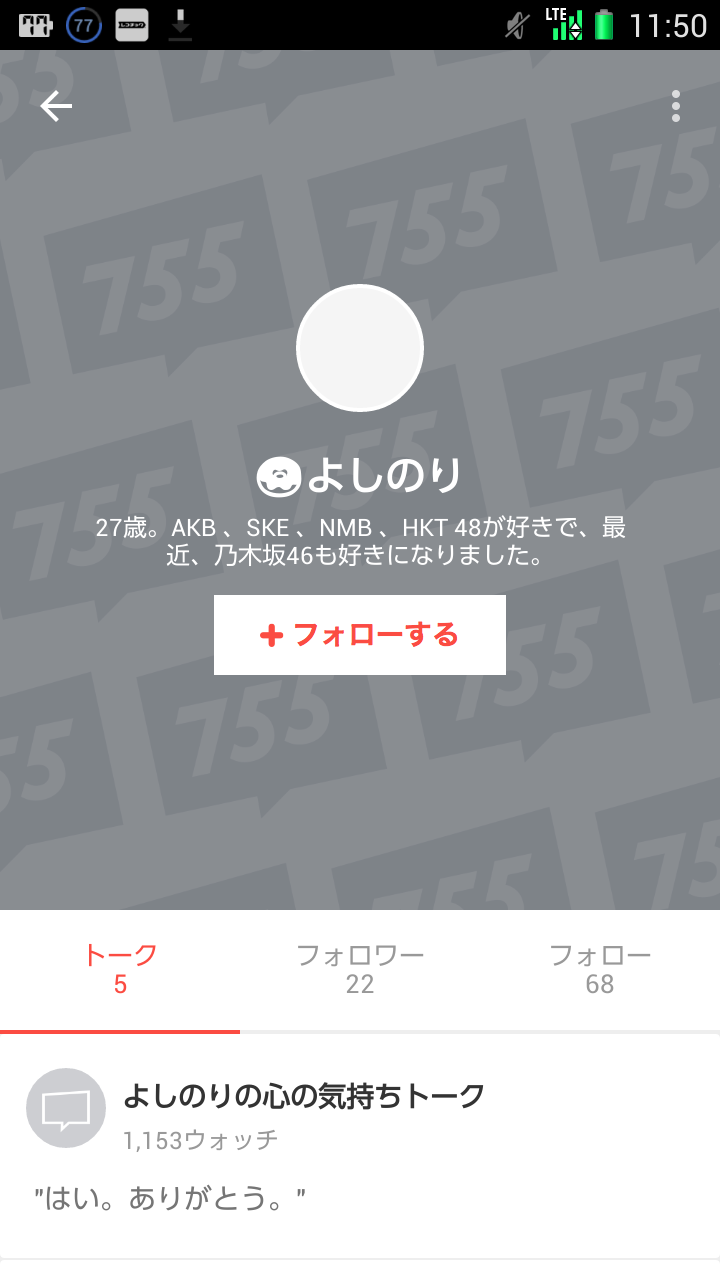The image size is (720, 1280).
Task: Open the three-dot overflow menu
Action: [676, 107]
